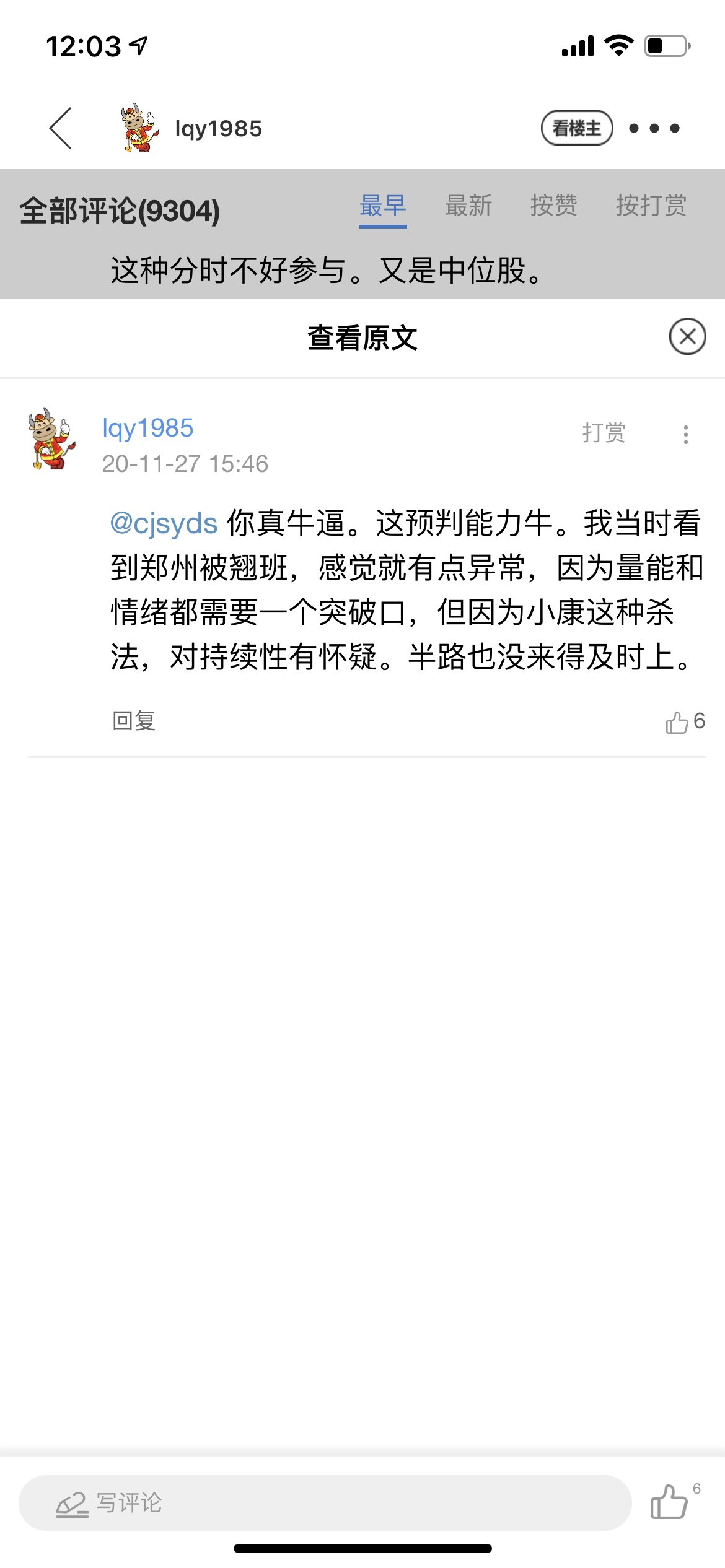
Task: Open lqy1985's avatar in the header
Action: (139, 128)
